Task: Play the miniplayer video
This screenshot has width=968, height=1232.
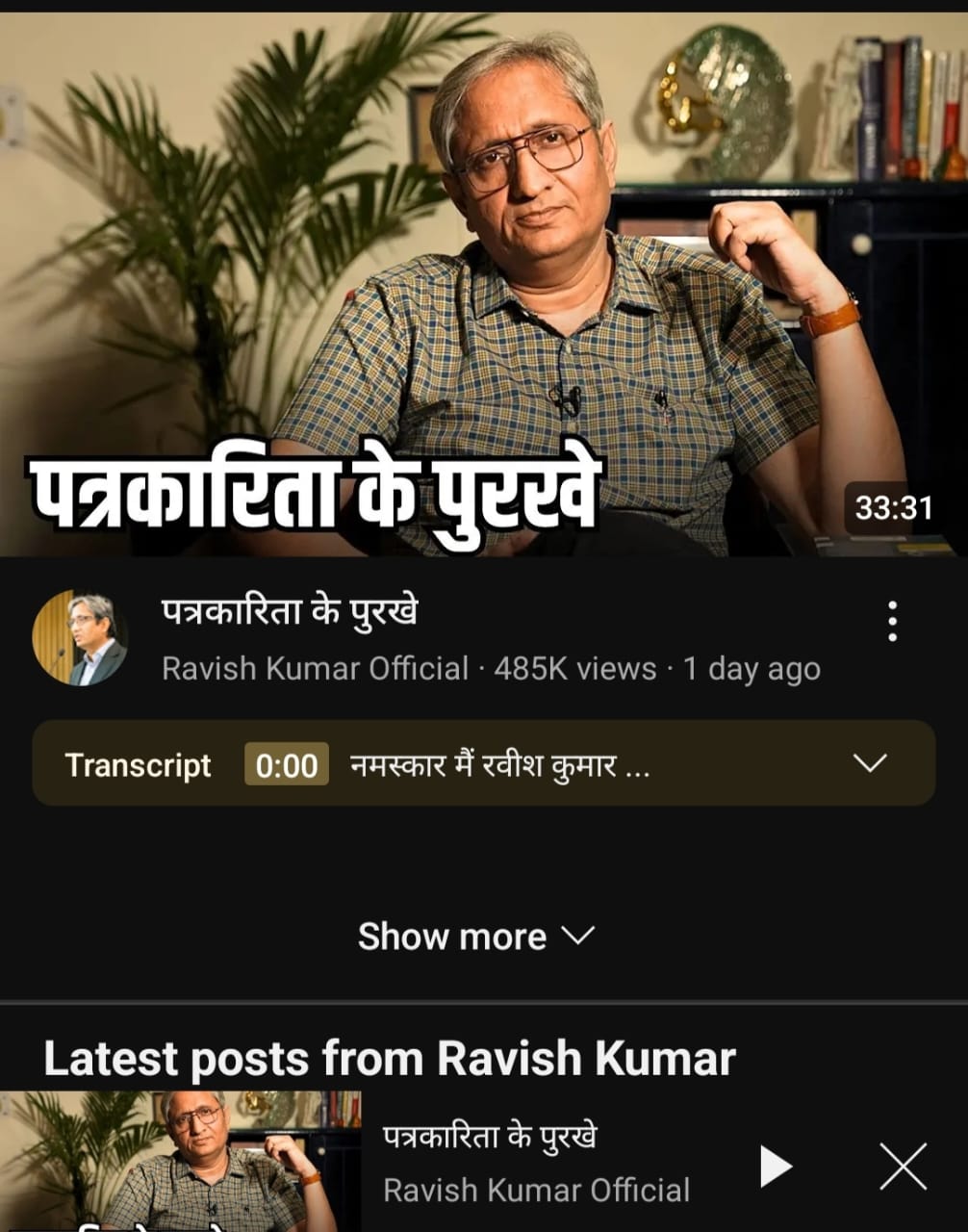Action: coord(776,1166)
